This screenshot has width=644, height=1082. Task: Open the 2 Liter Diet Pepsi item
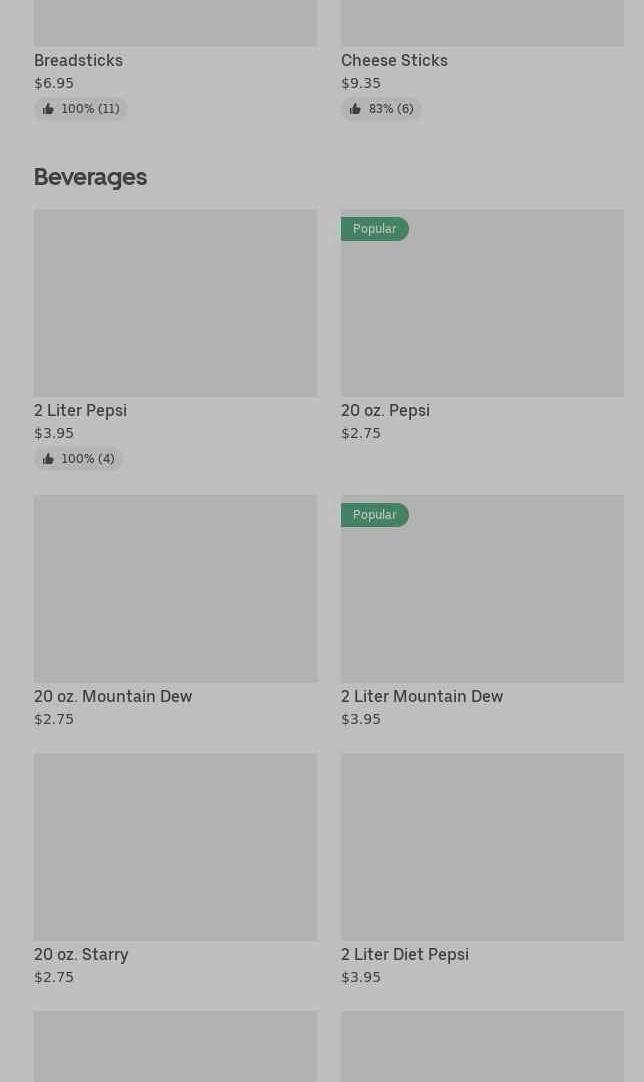tap(482, 847)
